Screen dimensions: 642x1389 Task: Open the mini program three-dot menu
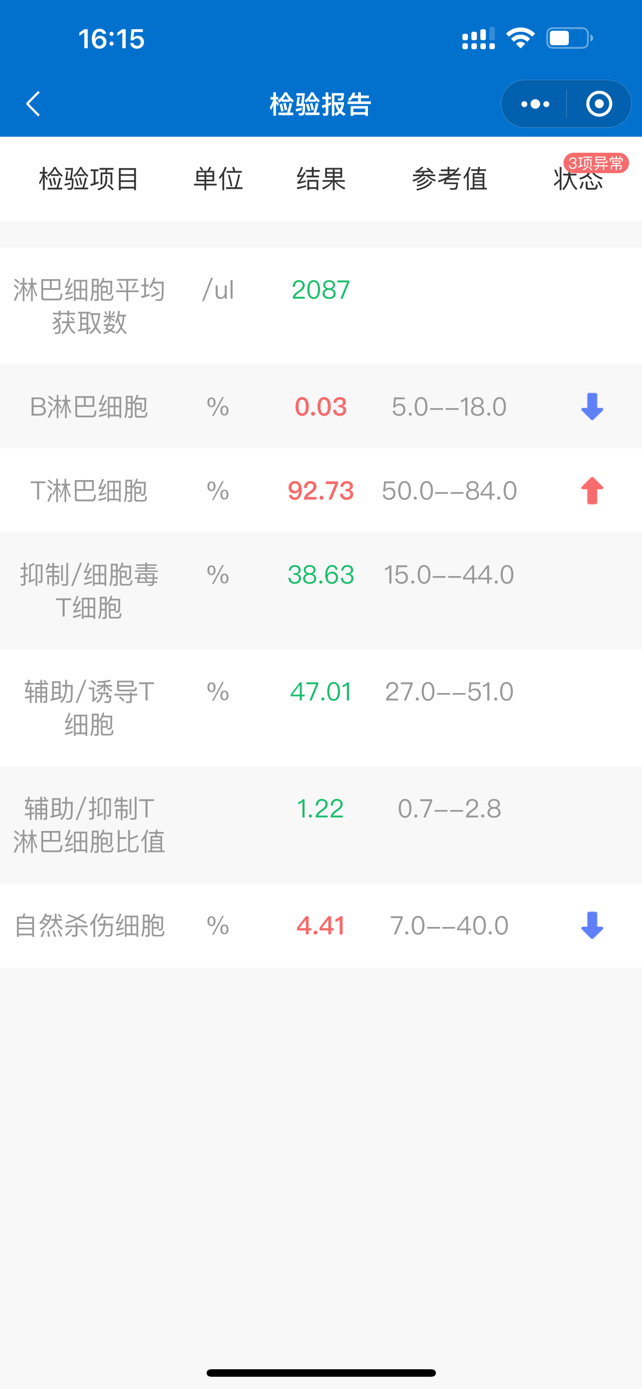click(x=535, y=104)
